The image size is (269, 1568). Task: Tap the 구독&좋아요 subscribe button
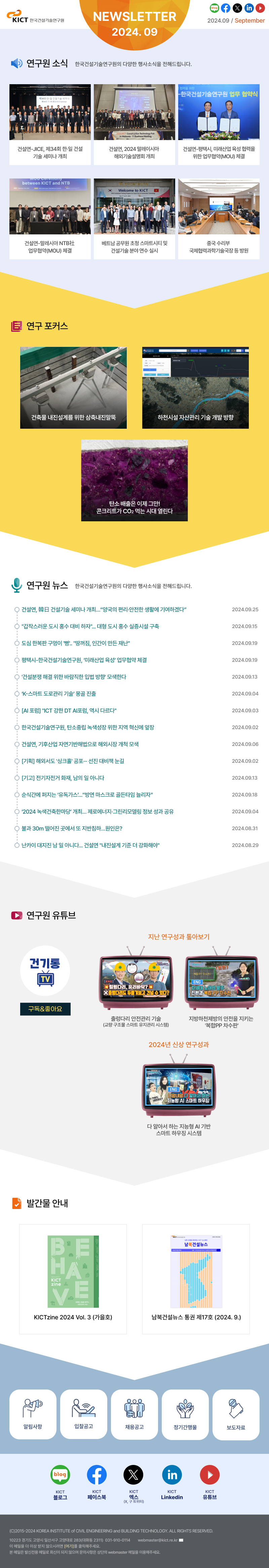tap(45, 1008)
